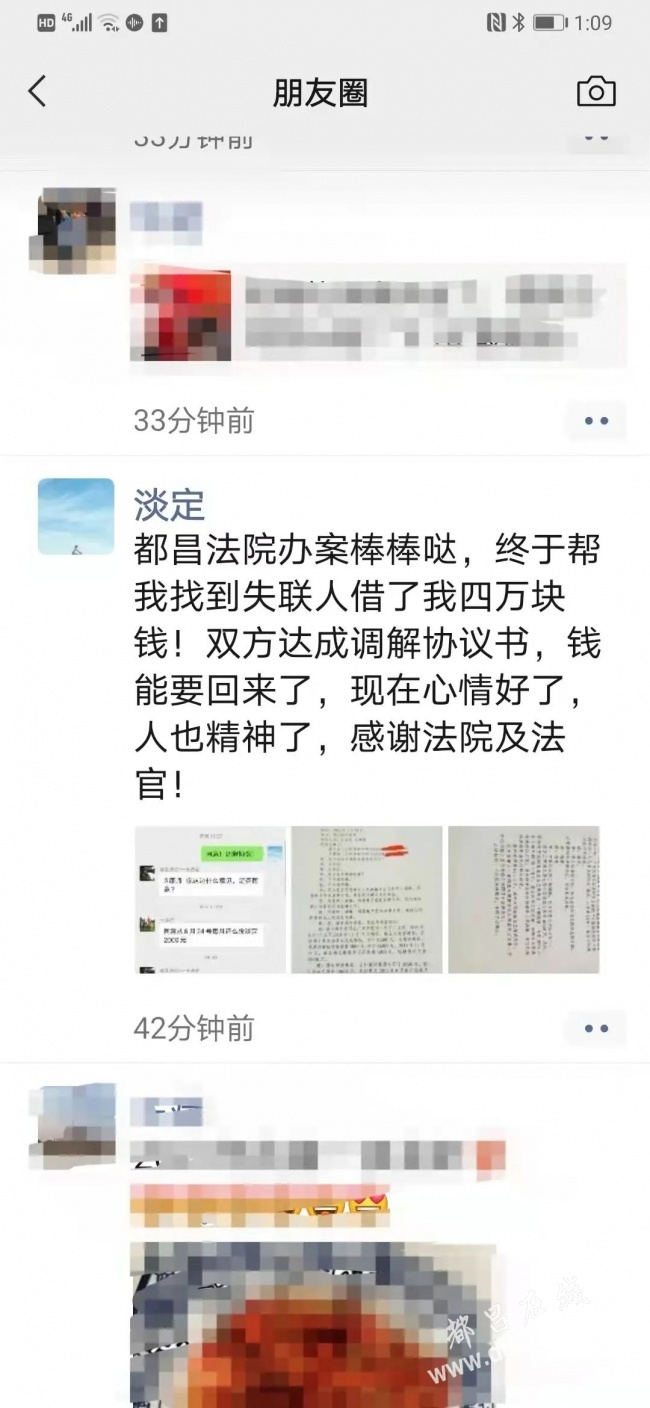Image resolution: width=650 pixels, height=1408 pixels.
Task: Open like/comment menu on the 42分钟前 post
Action: 596,1028
